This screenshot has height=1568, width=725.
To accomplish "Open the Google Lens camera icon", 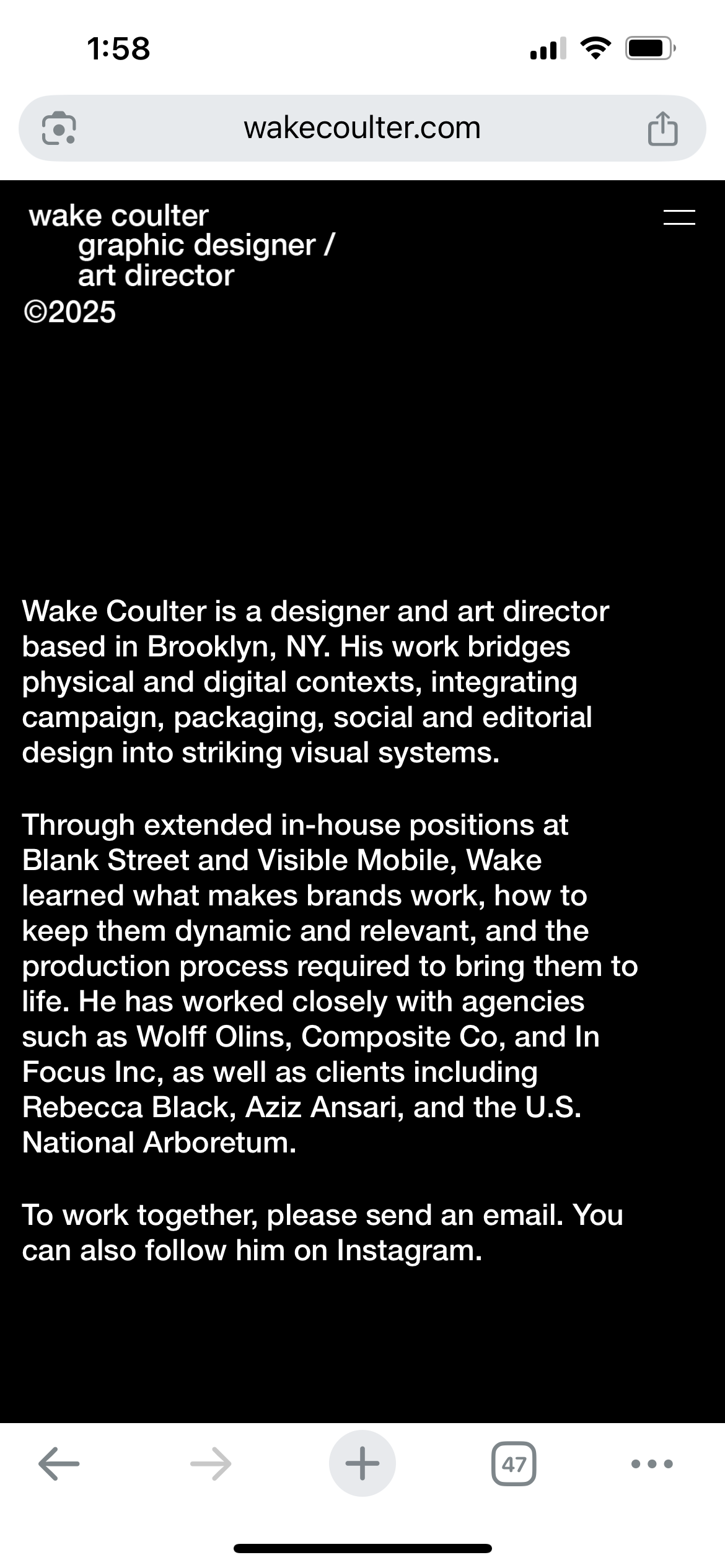I will pos(59,128).
